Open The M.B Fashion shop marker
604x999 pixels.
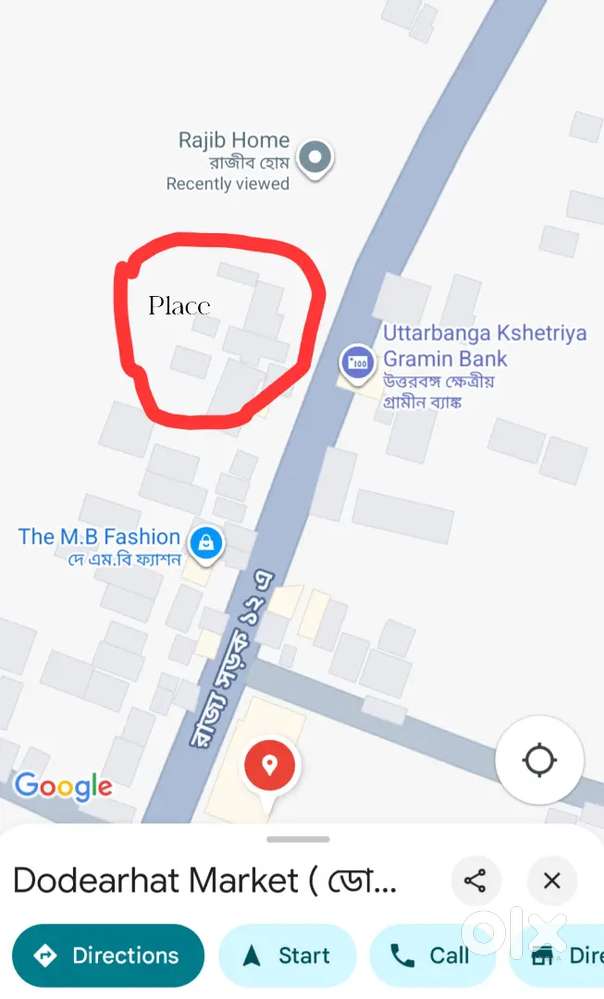tap(206, 543)
